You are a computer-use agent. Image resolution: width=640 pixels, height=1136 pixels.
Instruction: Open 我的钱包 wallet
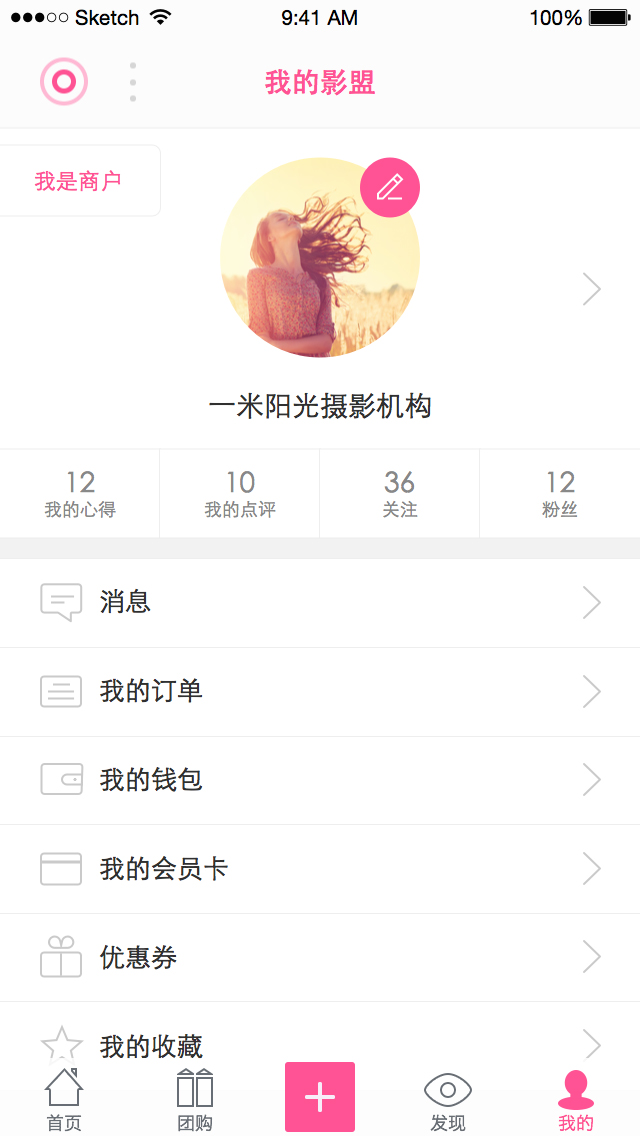tap(320, 780)
